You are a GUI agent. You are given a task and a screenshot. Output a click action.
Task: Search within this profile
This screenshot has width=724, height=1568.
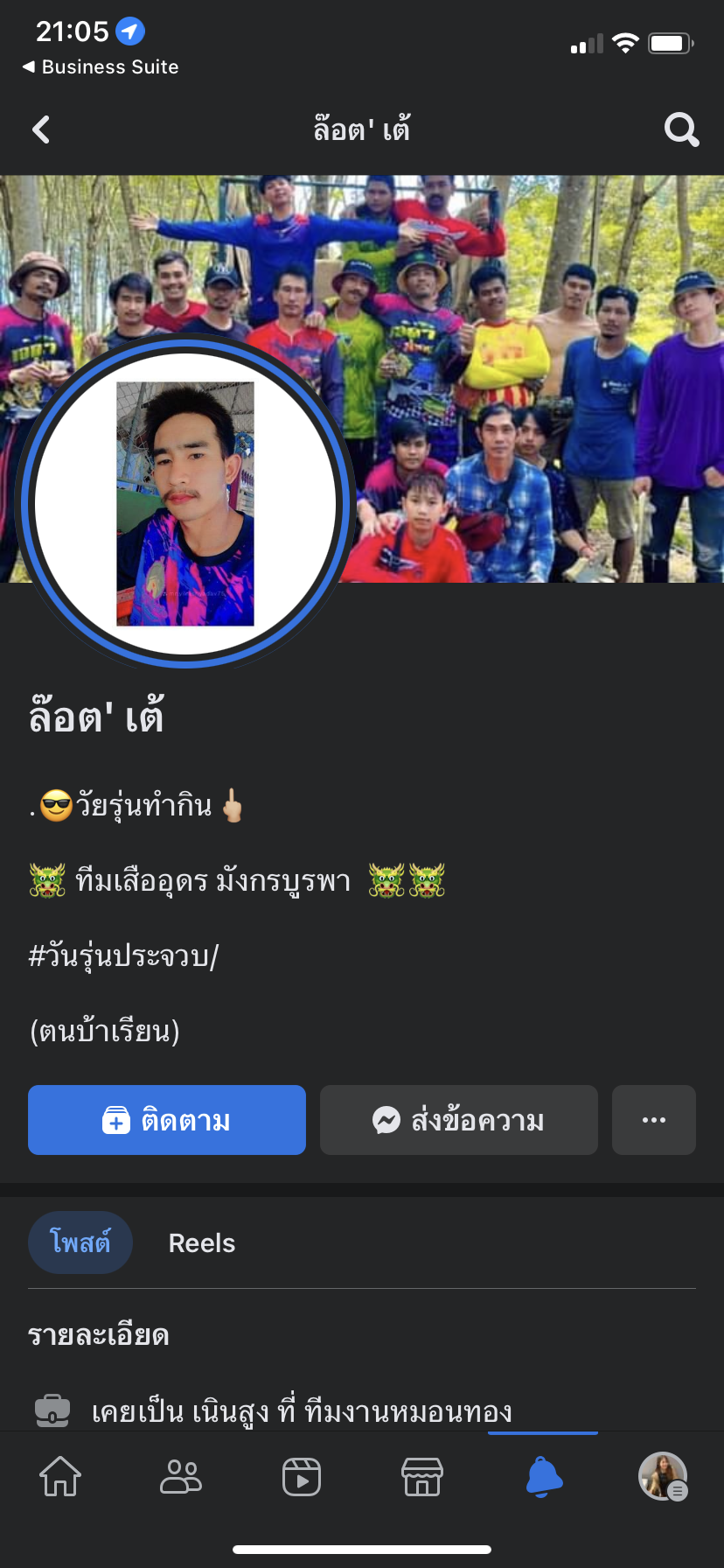(x=681, y=130)
